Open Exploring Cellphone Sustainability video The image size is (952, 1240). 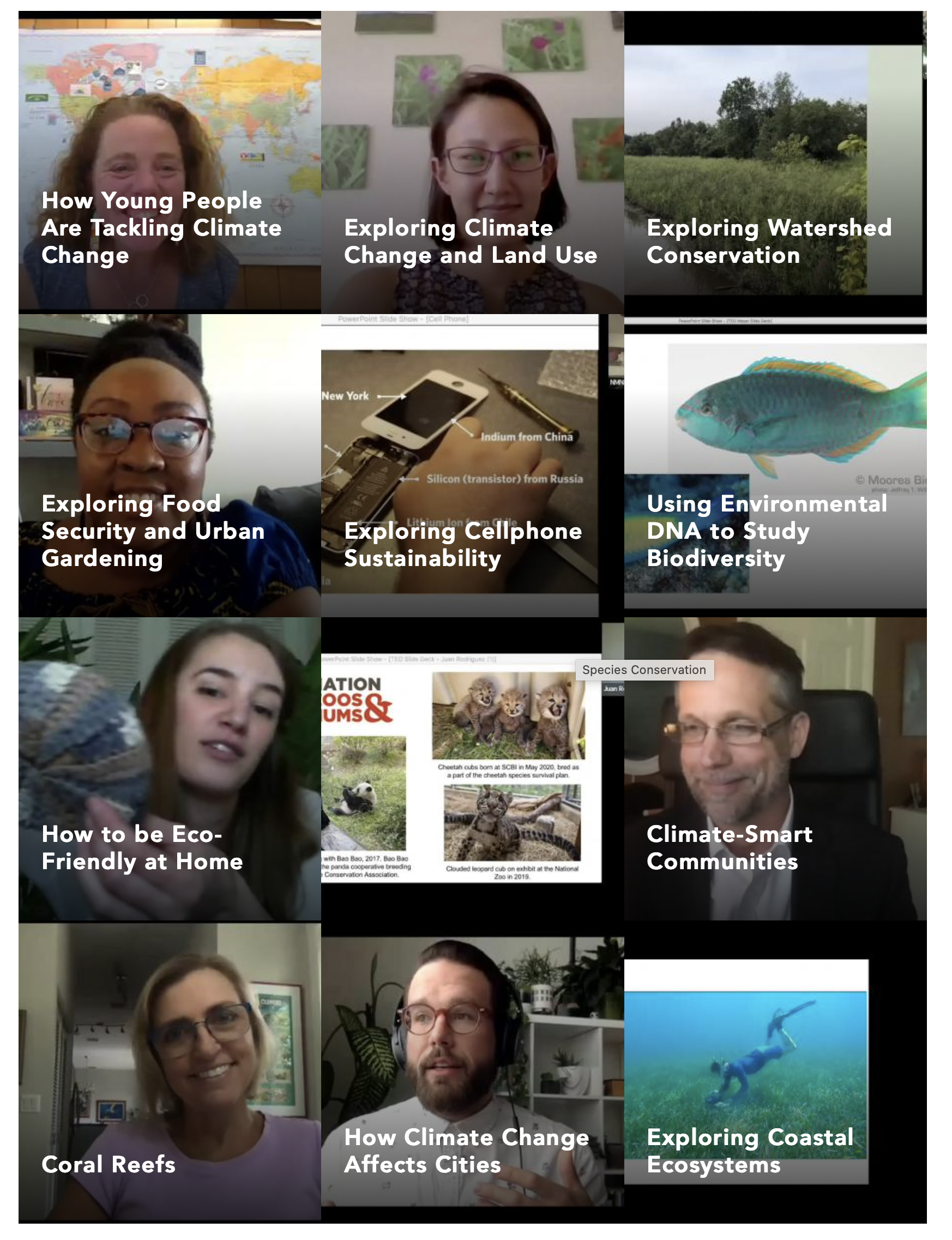pyautogui.click(x=472, y=465)
